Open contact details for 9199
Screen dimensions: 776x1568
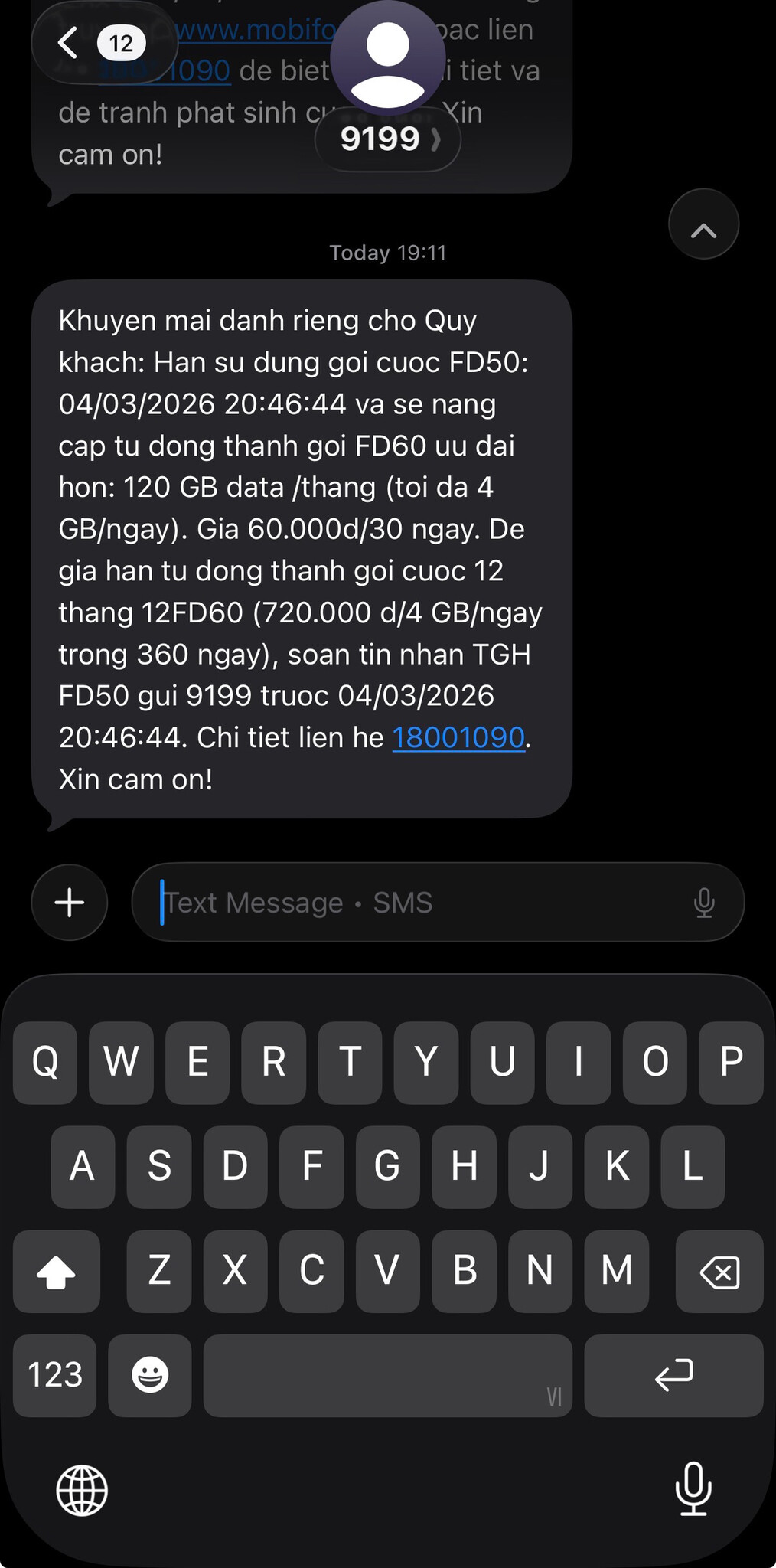[x=388, y=139]
